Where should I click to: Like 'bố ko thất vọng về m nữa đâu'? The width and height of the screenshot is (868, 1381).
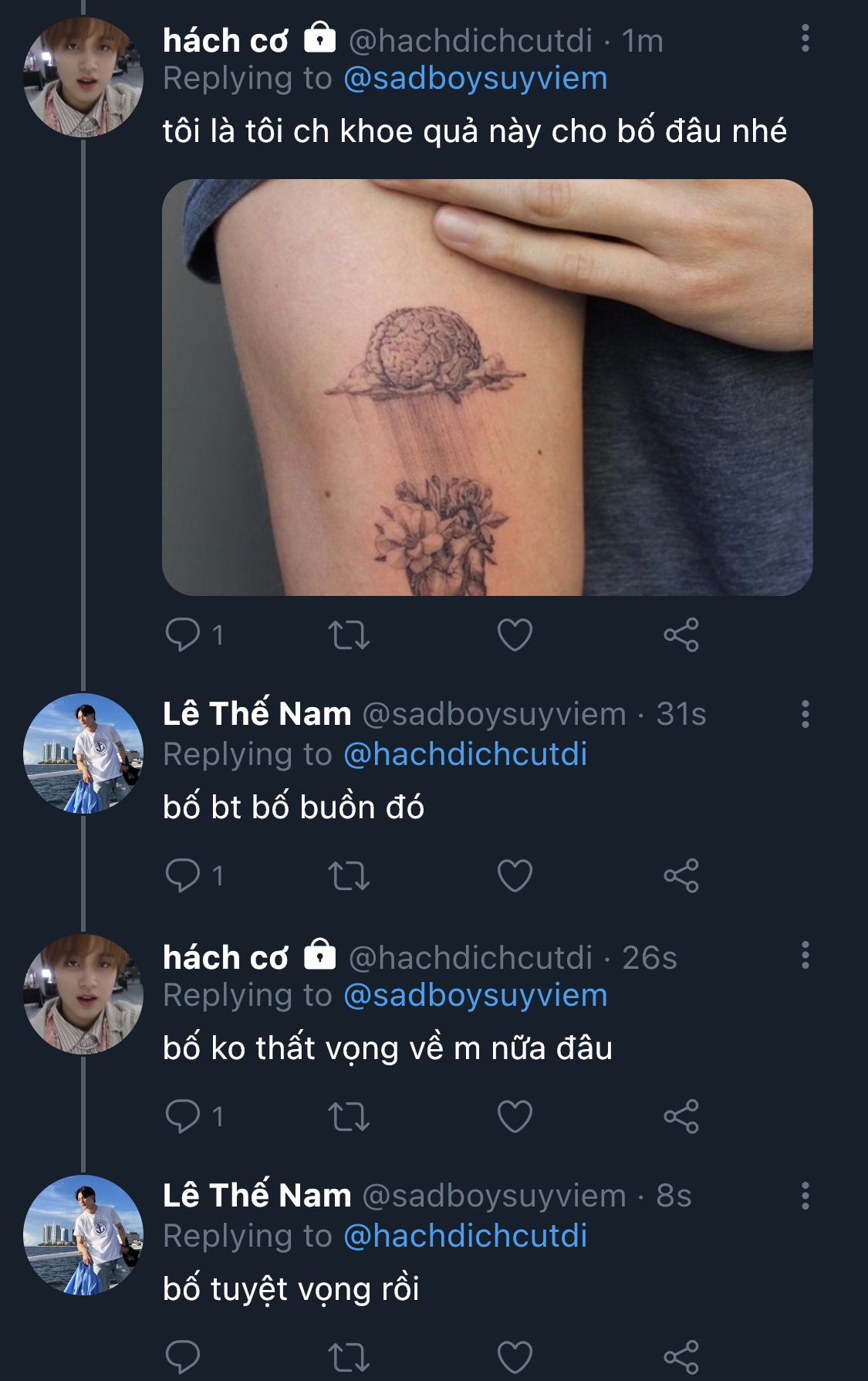pos(515,1116)
